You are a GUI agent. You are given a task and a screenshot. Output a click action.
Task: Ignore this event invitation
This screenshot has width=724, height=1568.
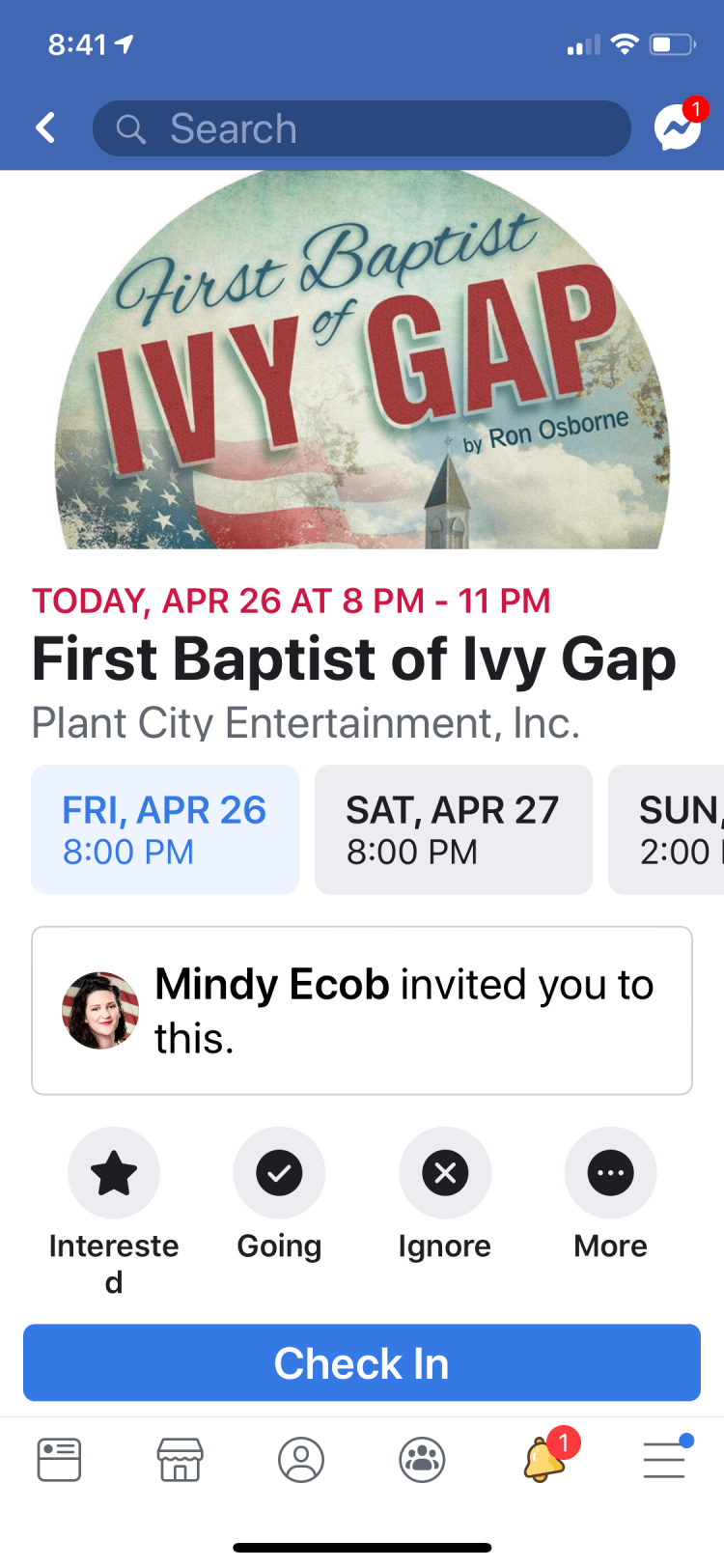(x=445, y=1173)
